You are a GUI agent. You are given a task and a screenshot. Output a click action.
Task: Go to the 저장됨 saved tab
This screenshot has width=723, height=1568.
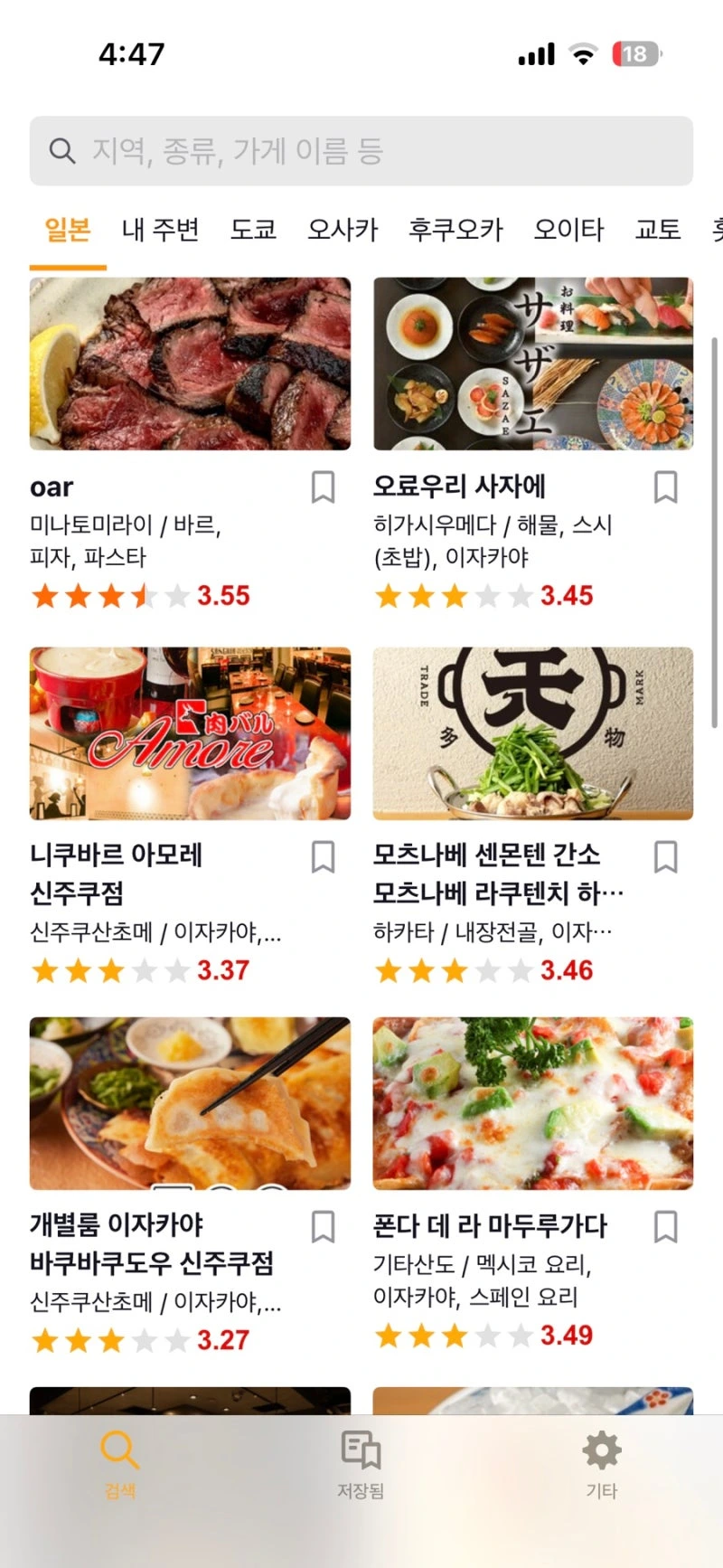pyautogui.click(x=361, y=1465)
